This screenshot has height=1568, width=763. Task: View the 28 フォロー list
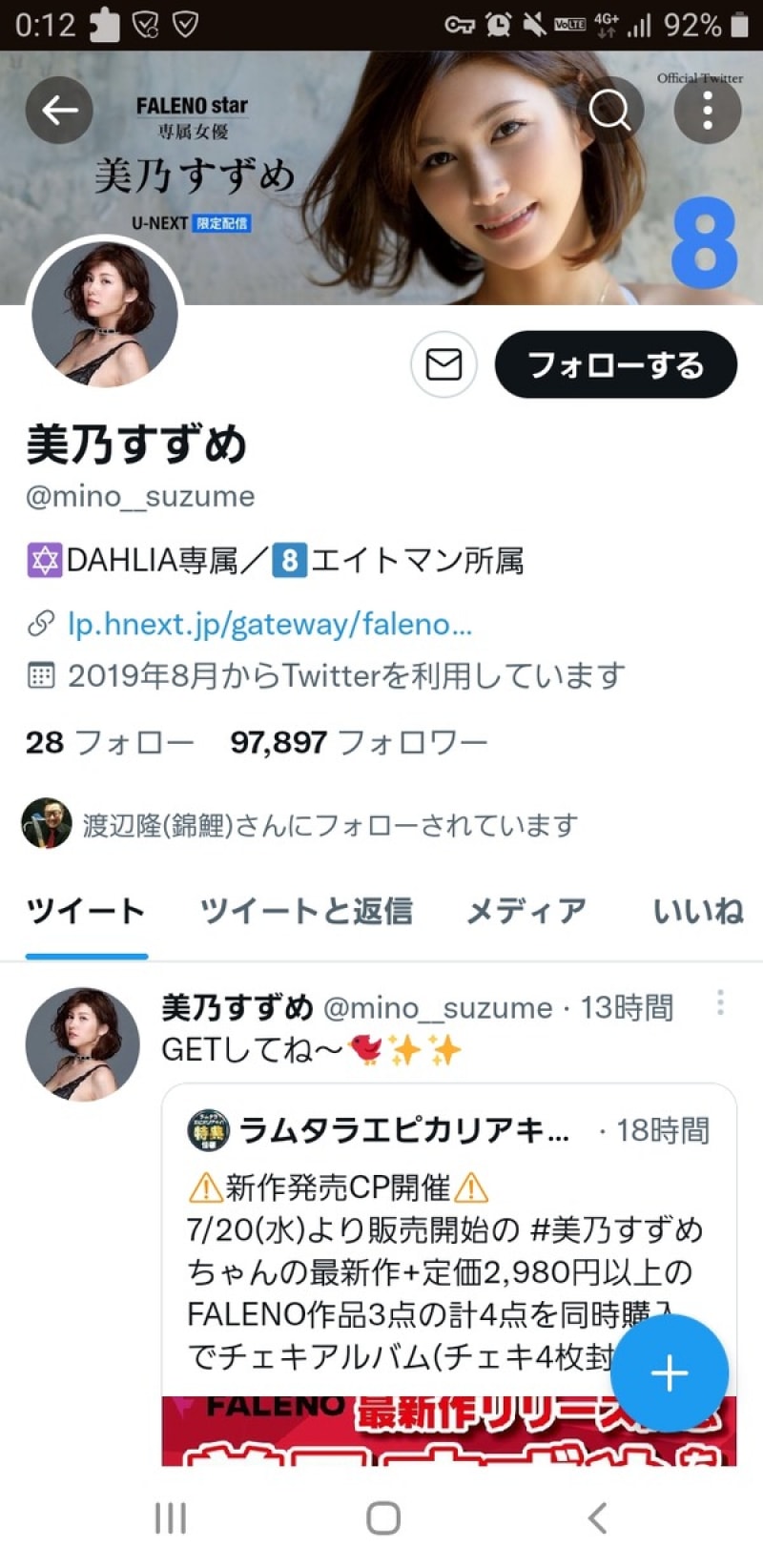click(x=110, y=742)
